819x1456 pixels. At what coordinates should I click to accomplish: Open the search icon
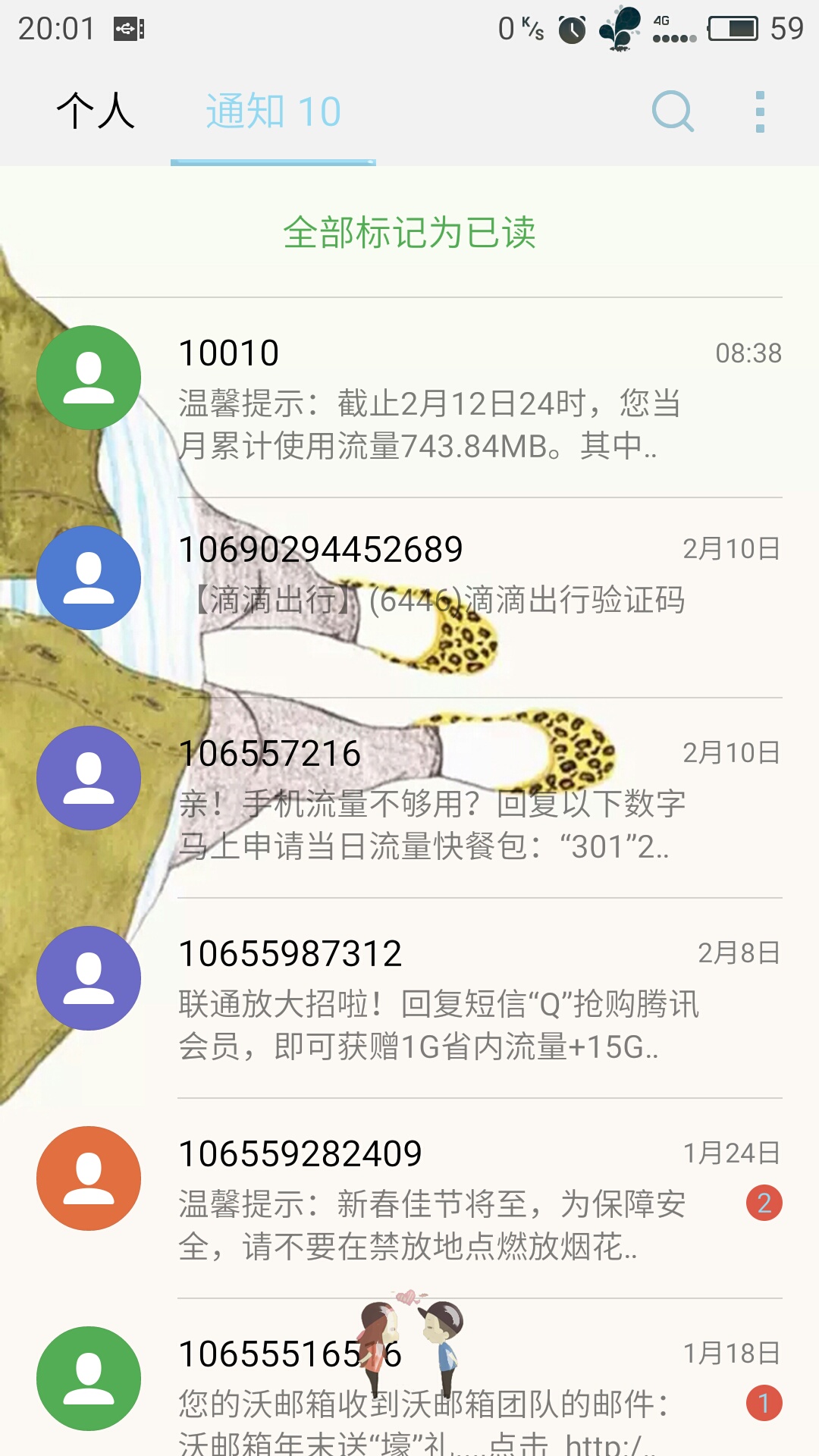pyautogui.click(x=673, y=112)
